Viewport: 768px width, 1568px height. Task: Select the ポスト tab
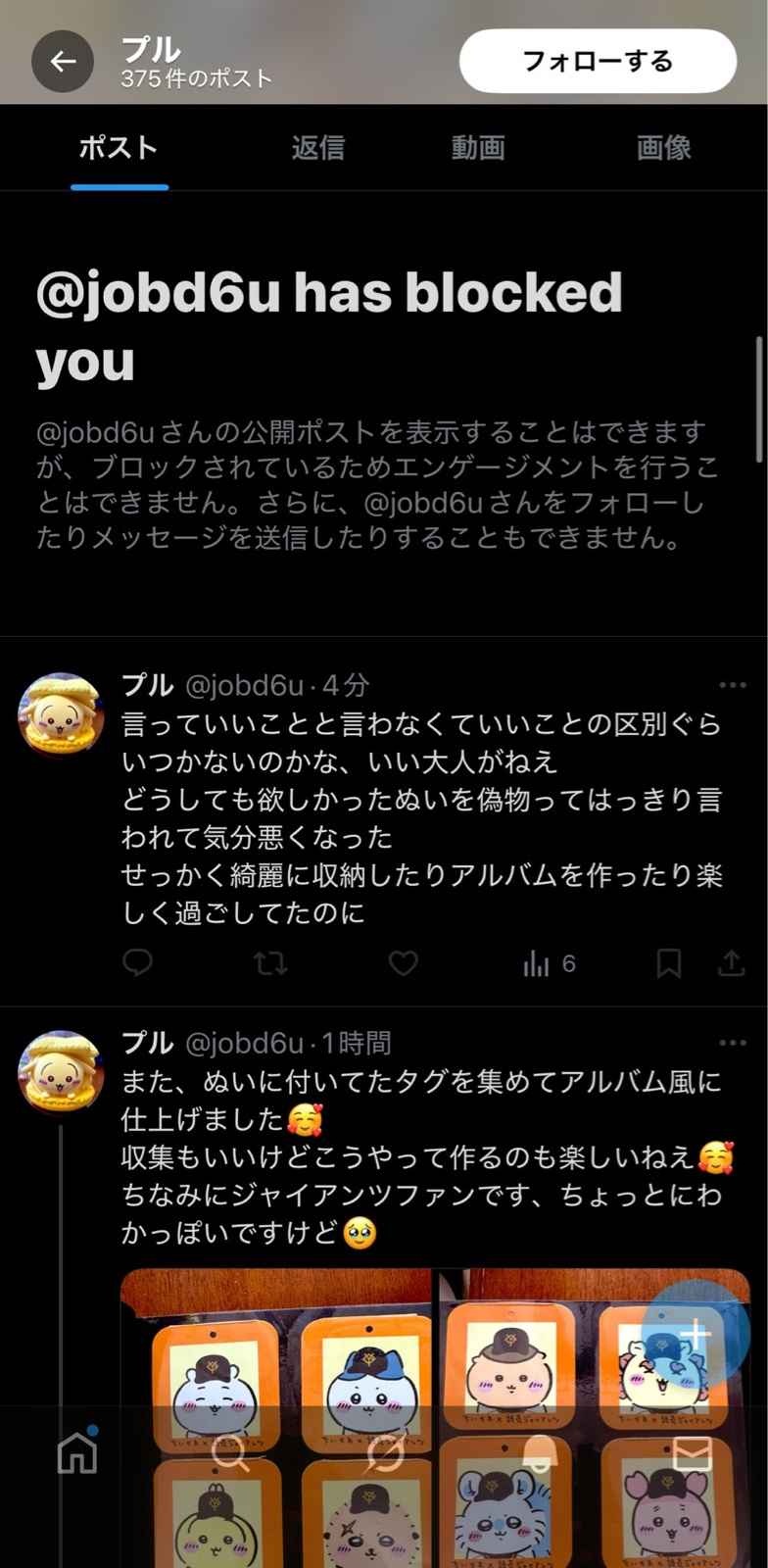[x=119, y=148]
